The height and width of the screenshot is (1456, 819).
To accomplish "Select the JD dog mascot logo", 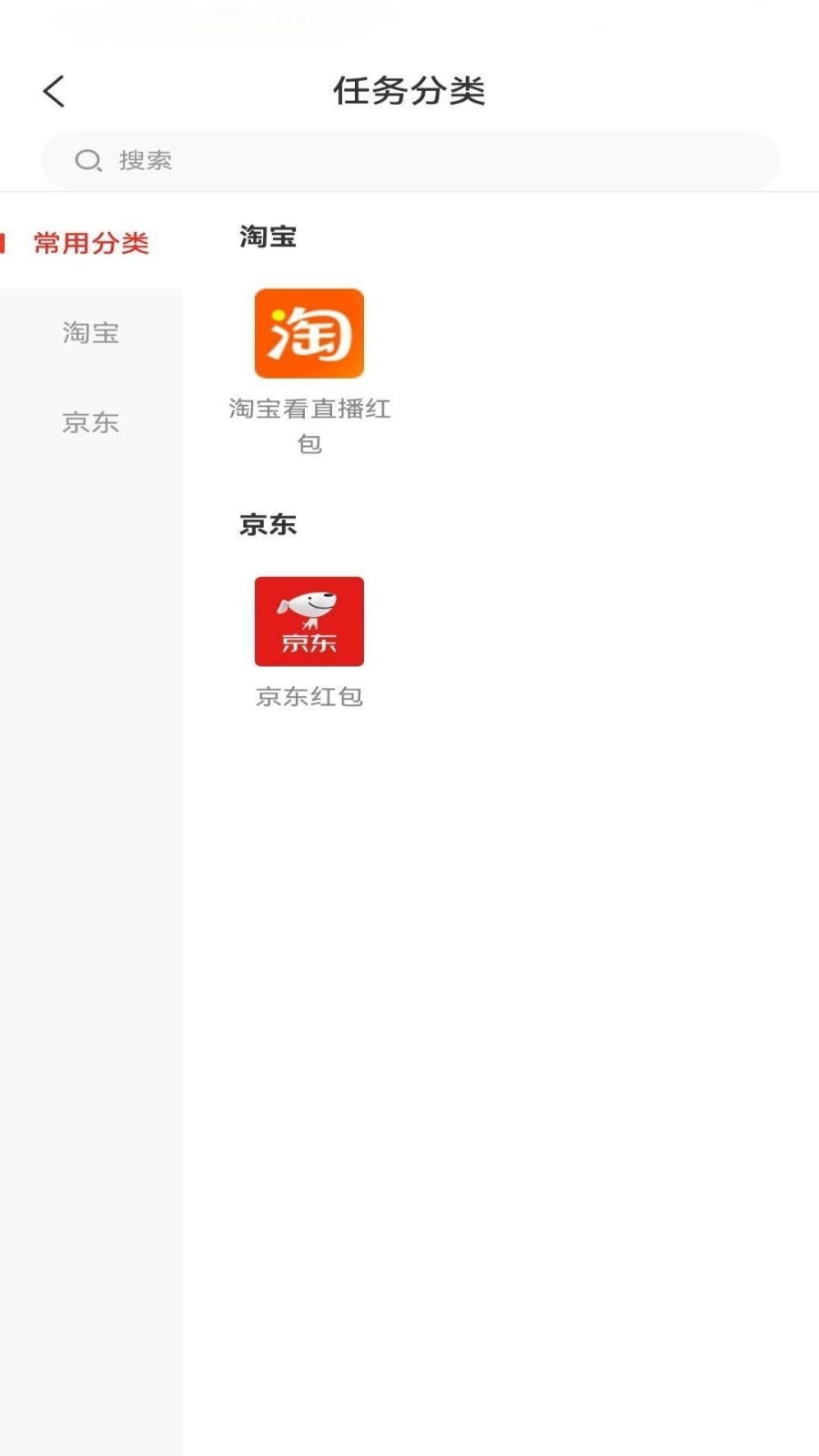I will pyautogui.click(x=309, y=621).
